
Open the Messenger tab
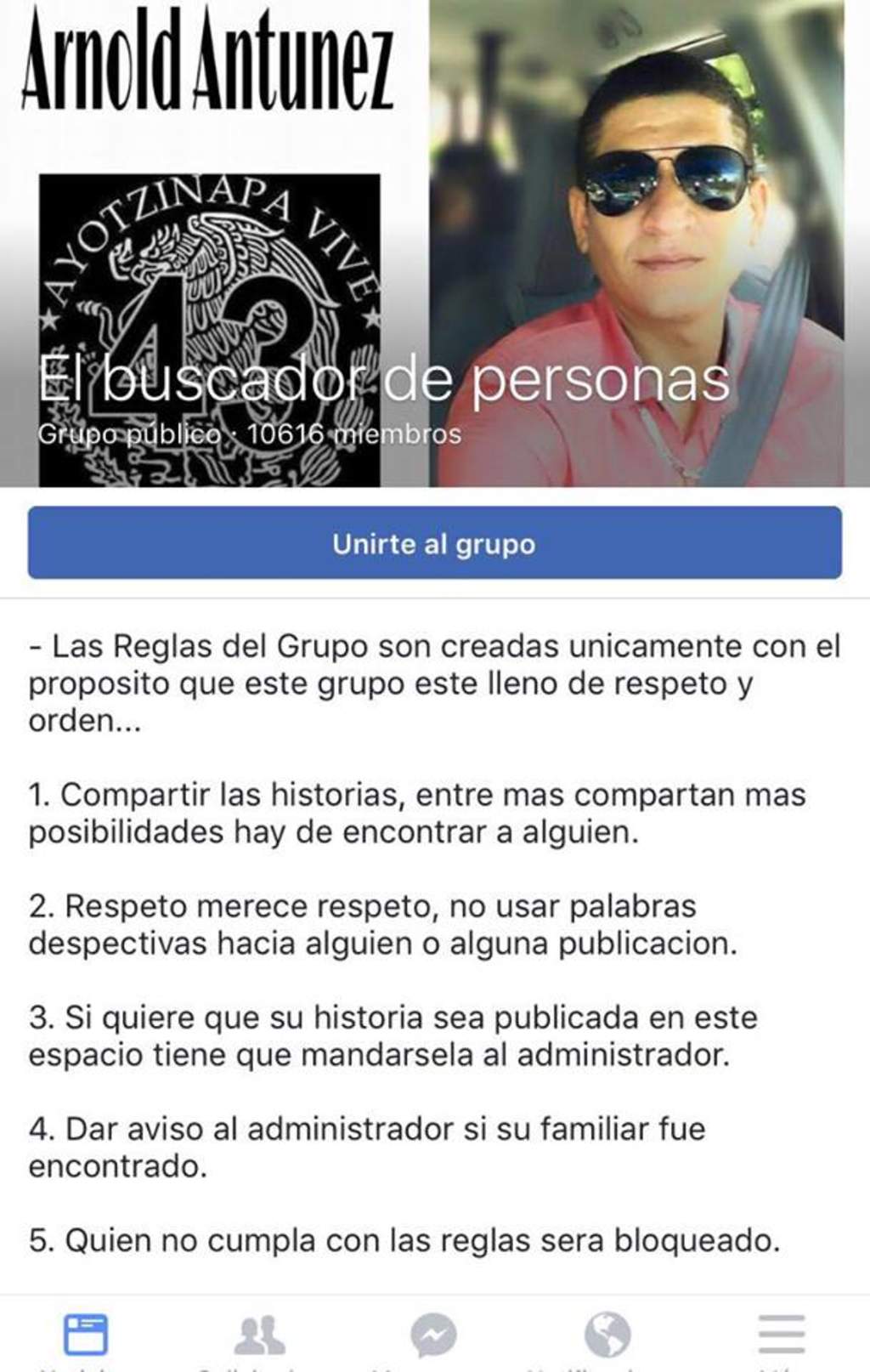click(x=433, y=1335)
